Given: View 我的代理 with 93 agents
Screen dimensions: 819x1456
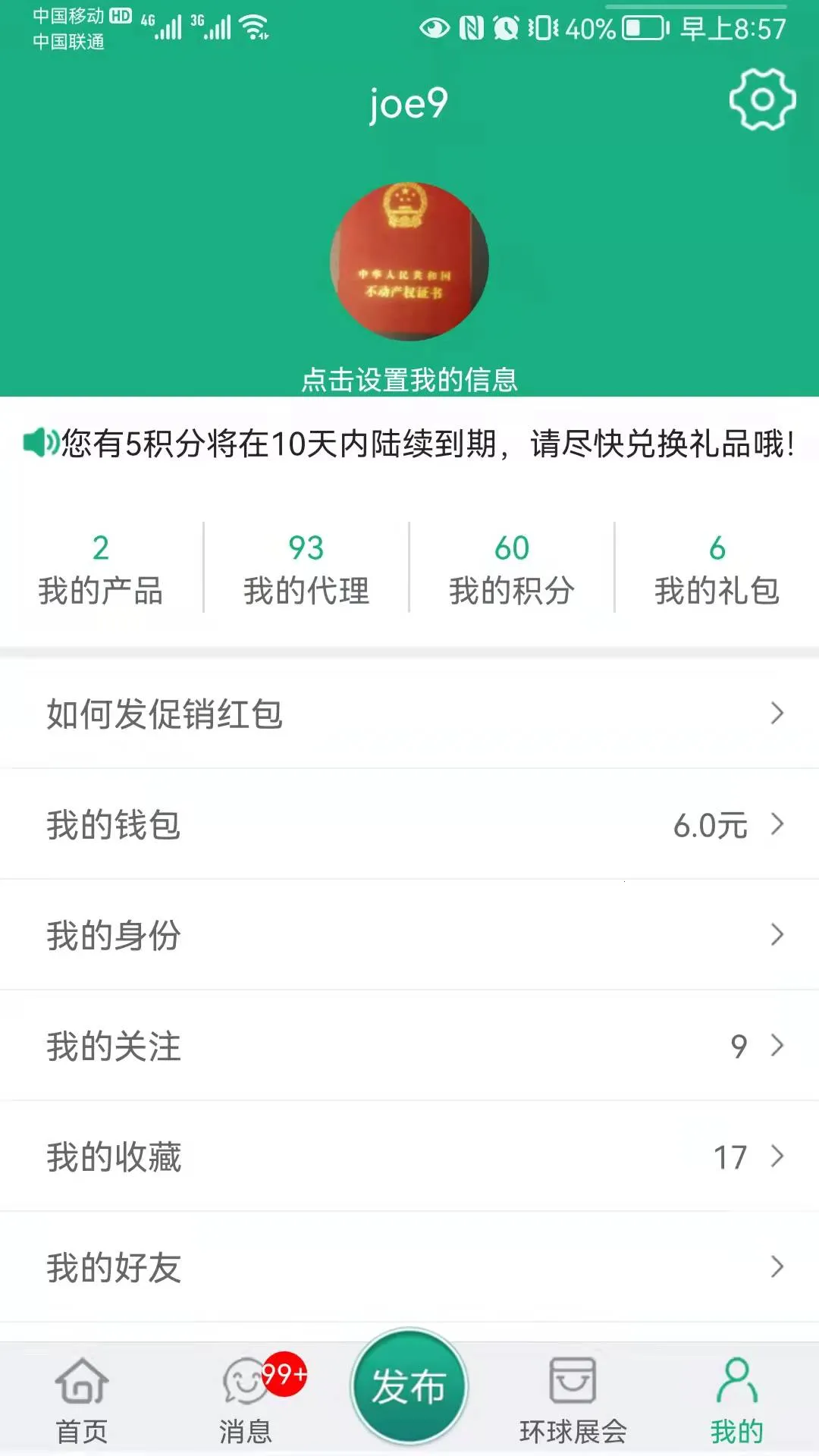Looking at the screenshot, I should pyautogui.click(x=308, y=569).
